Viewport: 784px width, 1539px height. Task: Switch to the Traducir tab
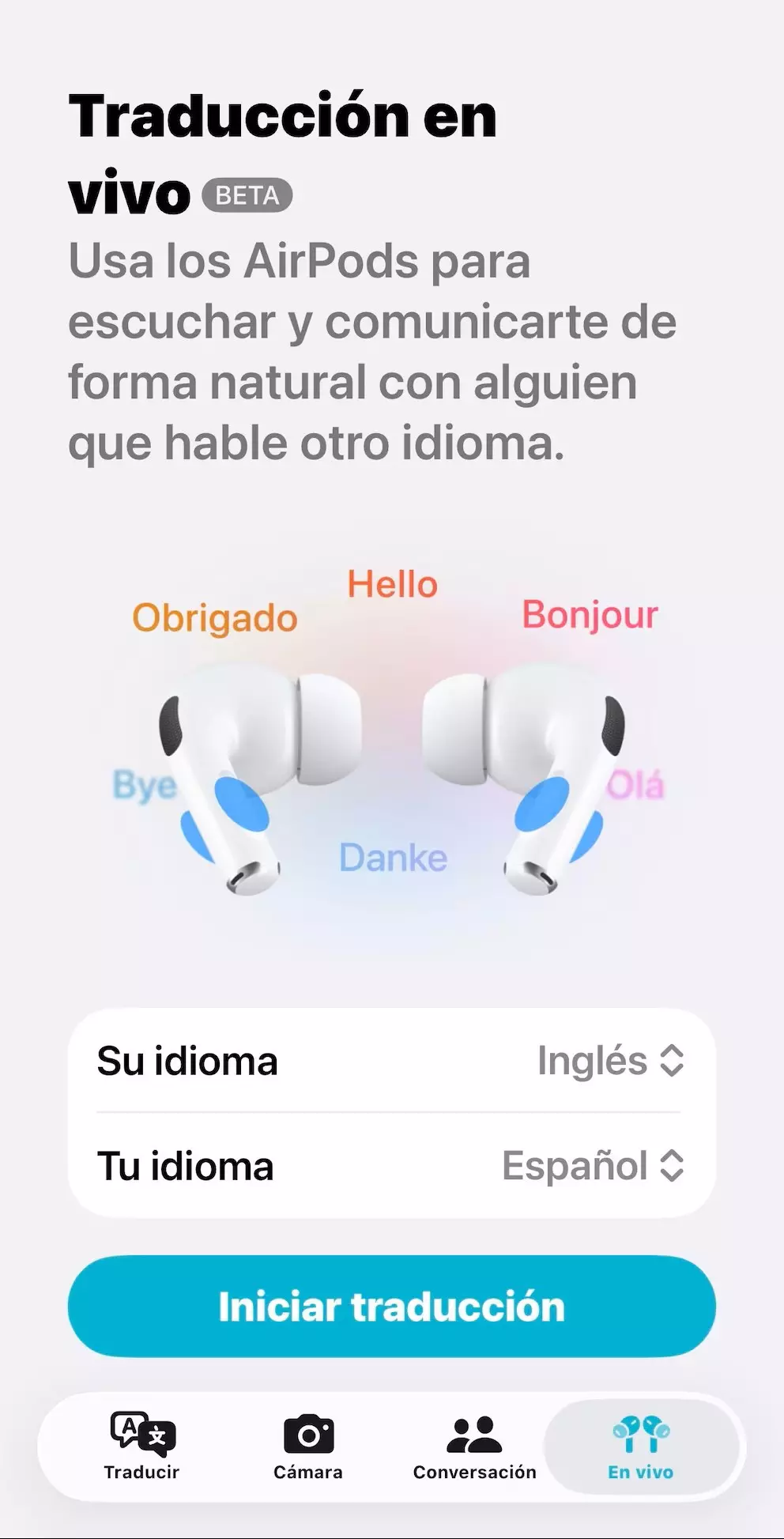tap(142, 1447)
